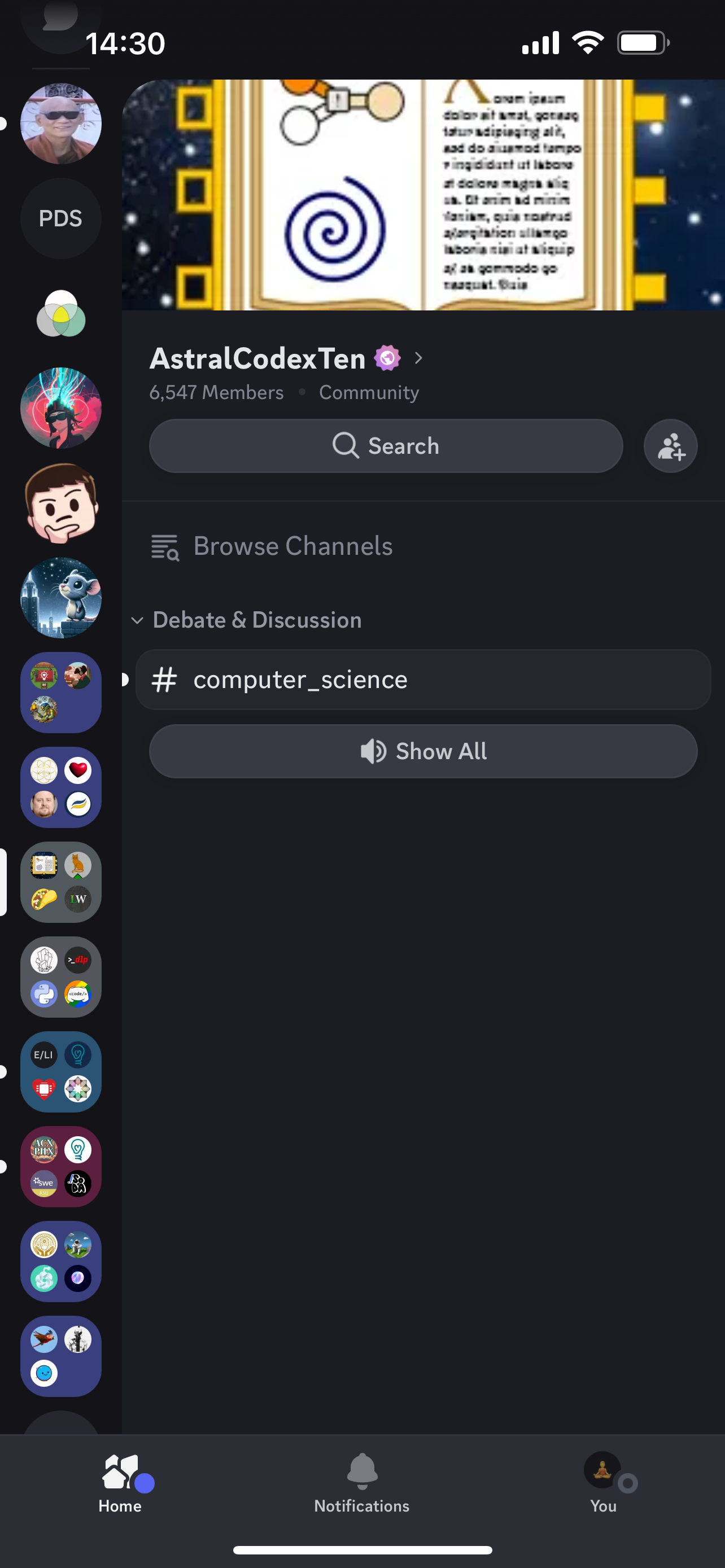Open the Venn diagram circles server
Image resolution: width=725 pixels, height=1568 pixels.
(x=61, y=313)
